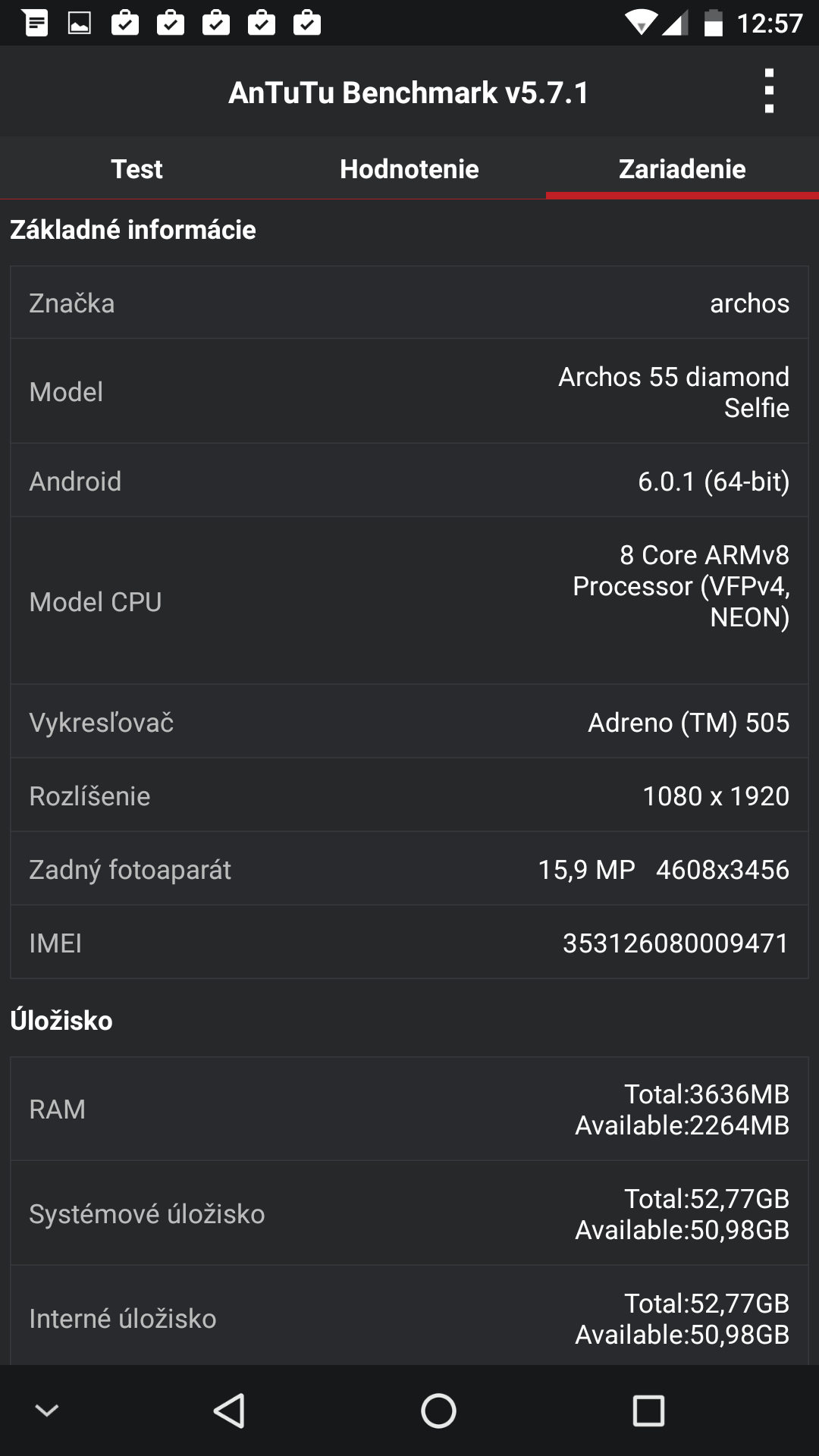Screen dimensions: 819x1456
Task: Tap the system back button
Action: (x=229, y=1410)
